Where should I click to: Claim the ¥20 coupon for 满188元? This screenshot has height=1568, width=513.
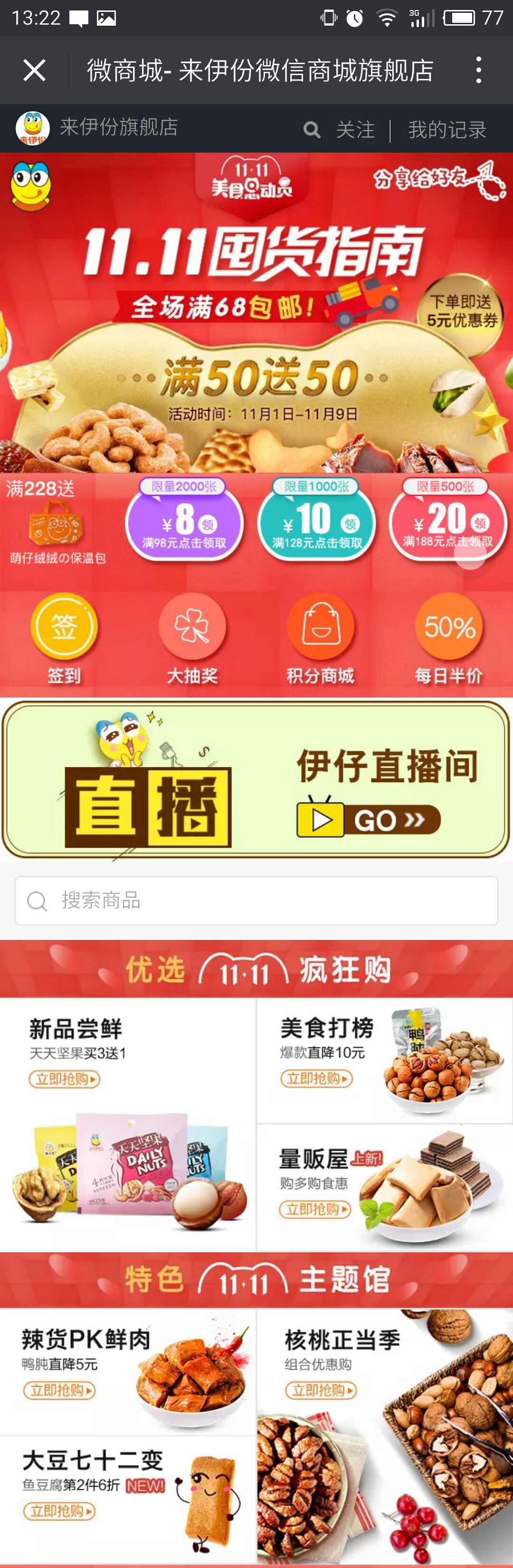pyautogui.click(x=447, y=522)
